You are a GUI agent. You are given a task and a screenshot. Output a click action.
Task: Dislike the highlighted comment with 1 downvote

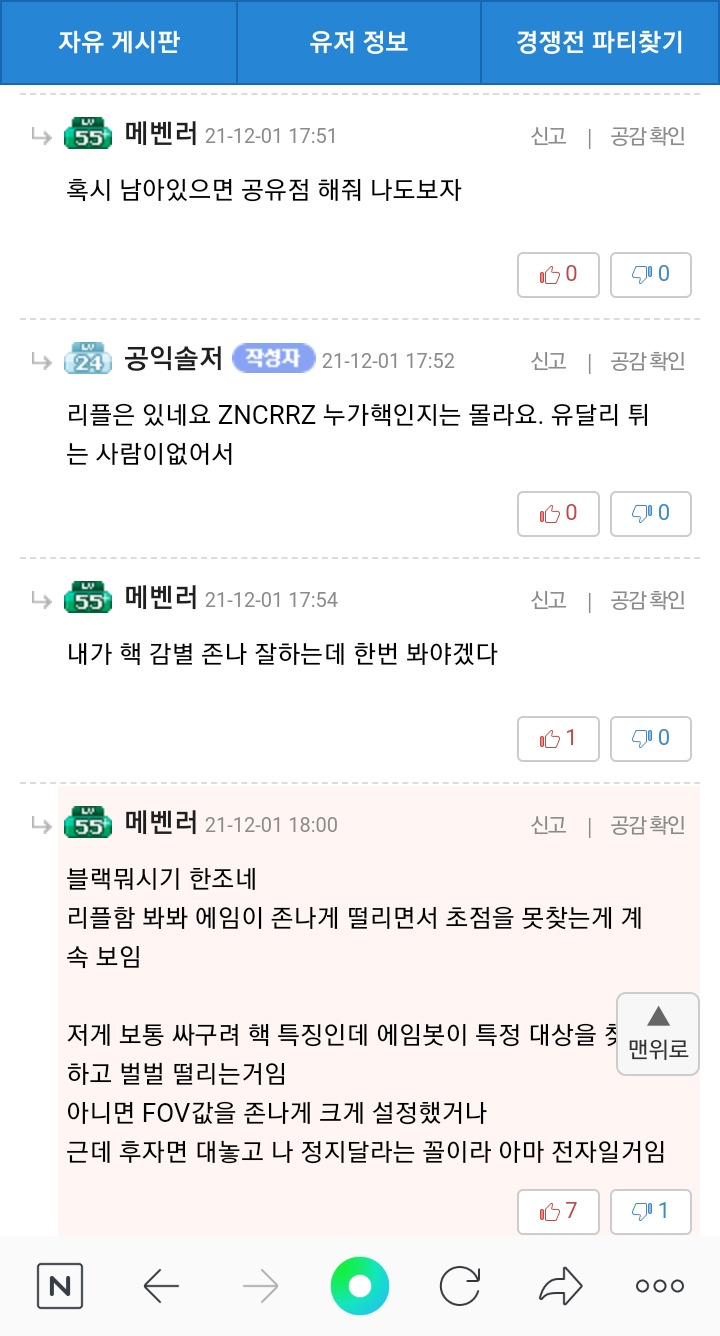coord(651,1212)
